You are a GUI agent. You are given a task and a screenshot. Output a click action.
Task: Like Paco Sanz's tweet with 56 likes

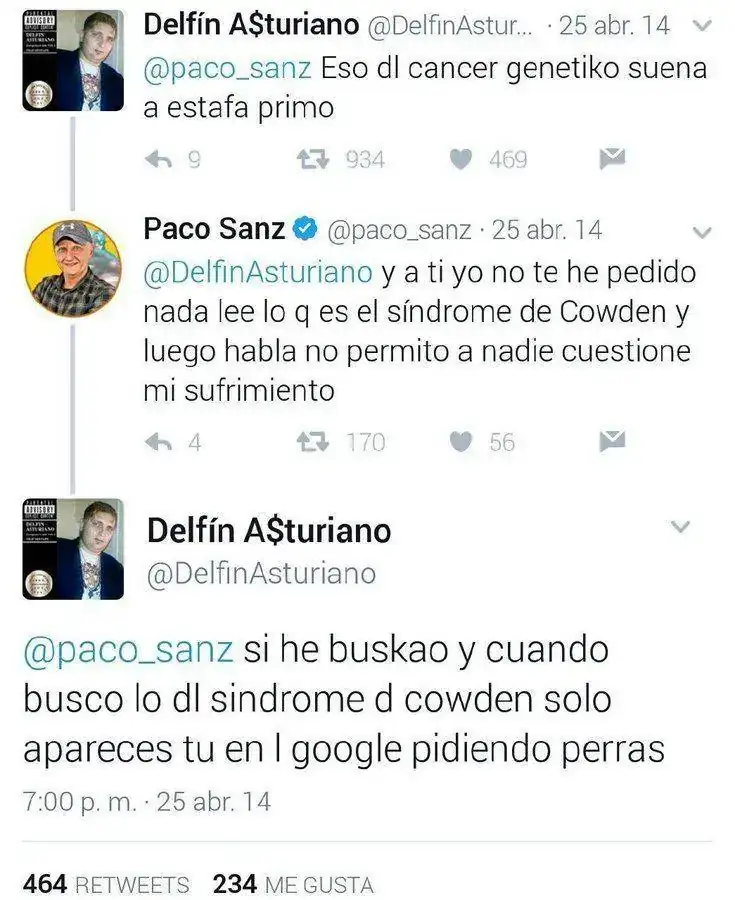(x=460, y=441)
